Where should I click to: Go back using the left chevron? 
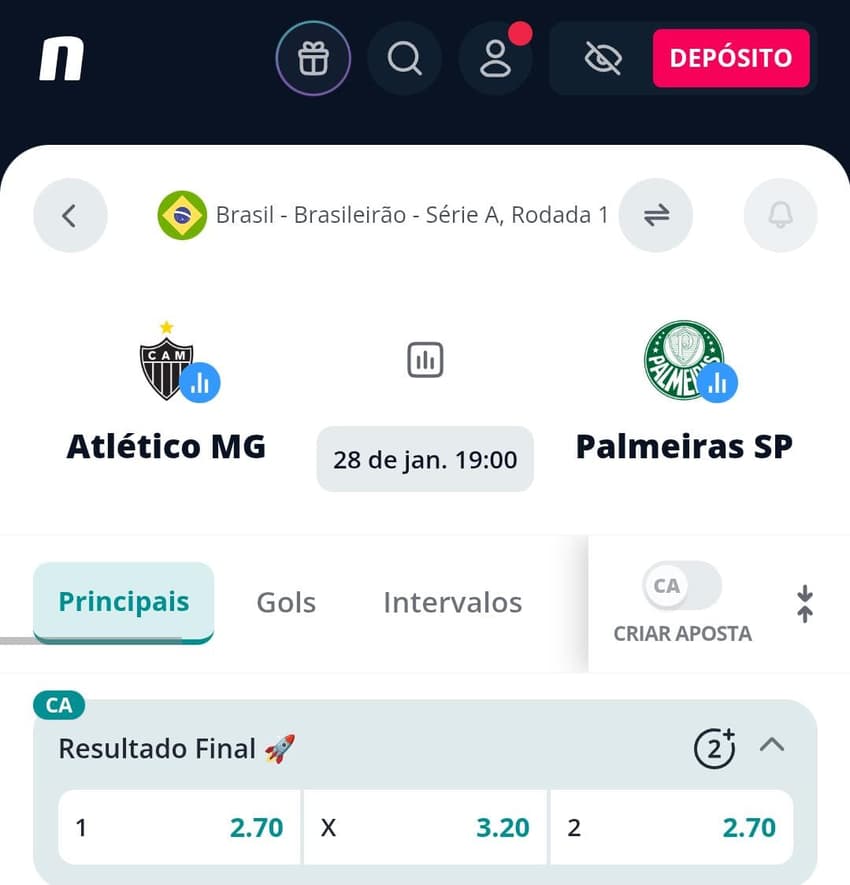pos(70,215)
